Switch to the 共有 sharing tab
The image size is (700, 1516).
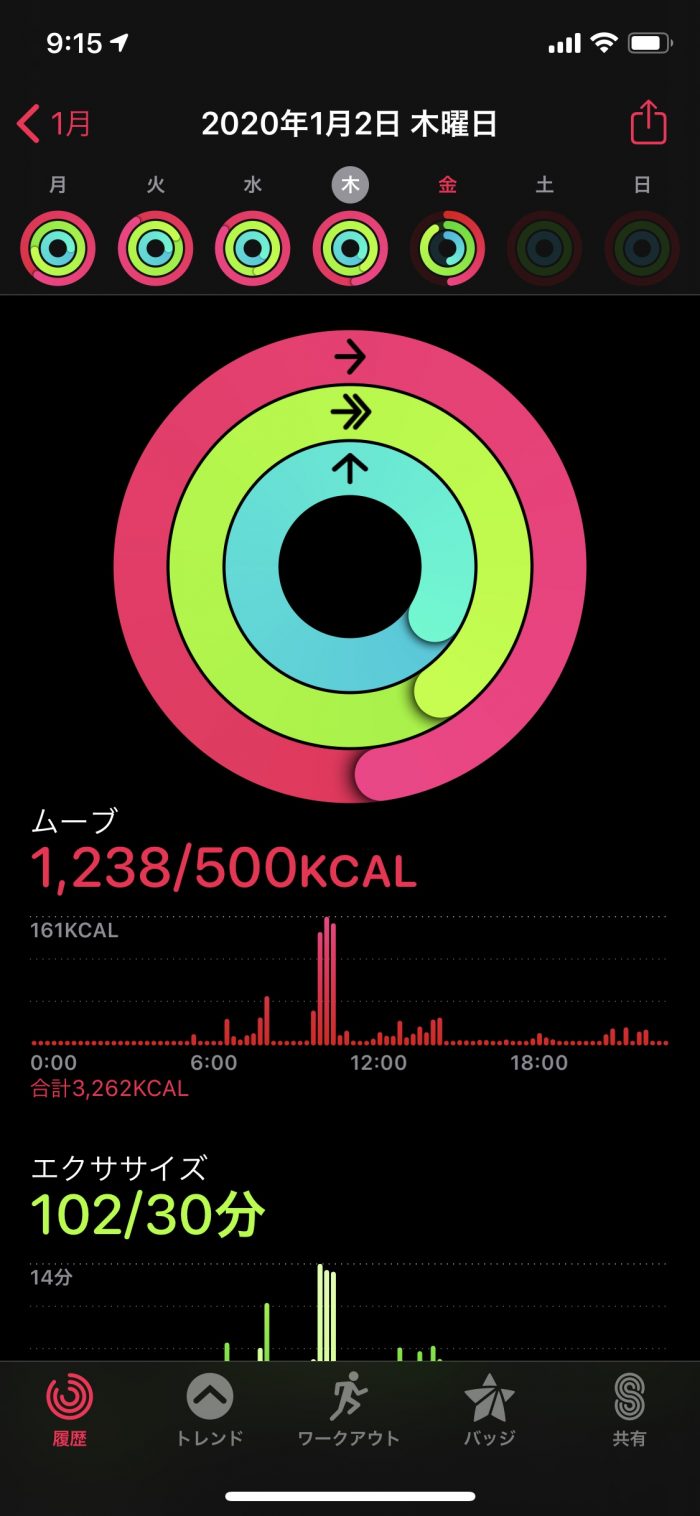click(x=629, y=1410)
